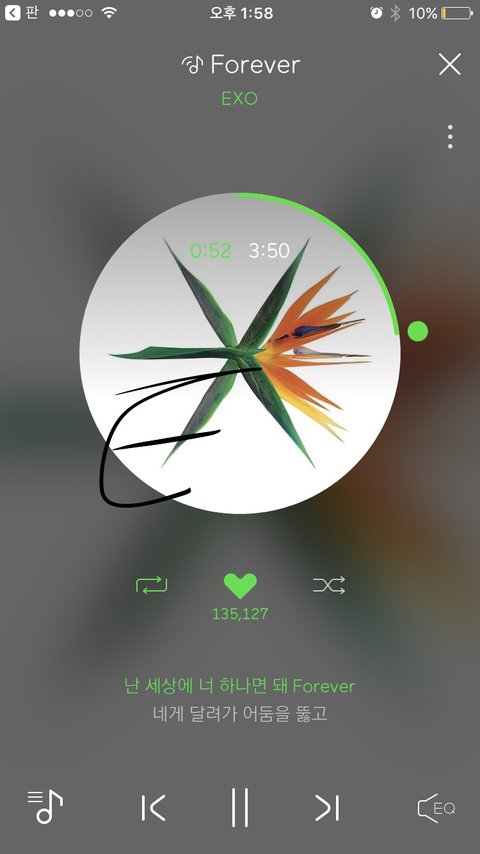Skip to the previous track

coord(153,808)
